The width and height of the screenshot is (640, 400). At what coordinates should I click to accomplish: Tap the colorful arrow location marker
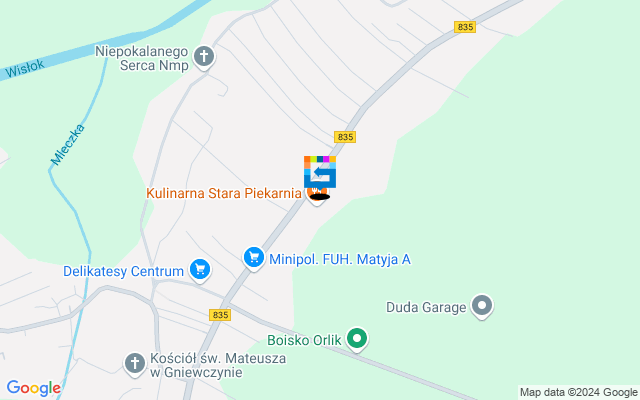click(x=320, y=172)
